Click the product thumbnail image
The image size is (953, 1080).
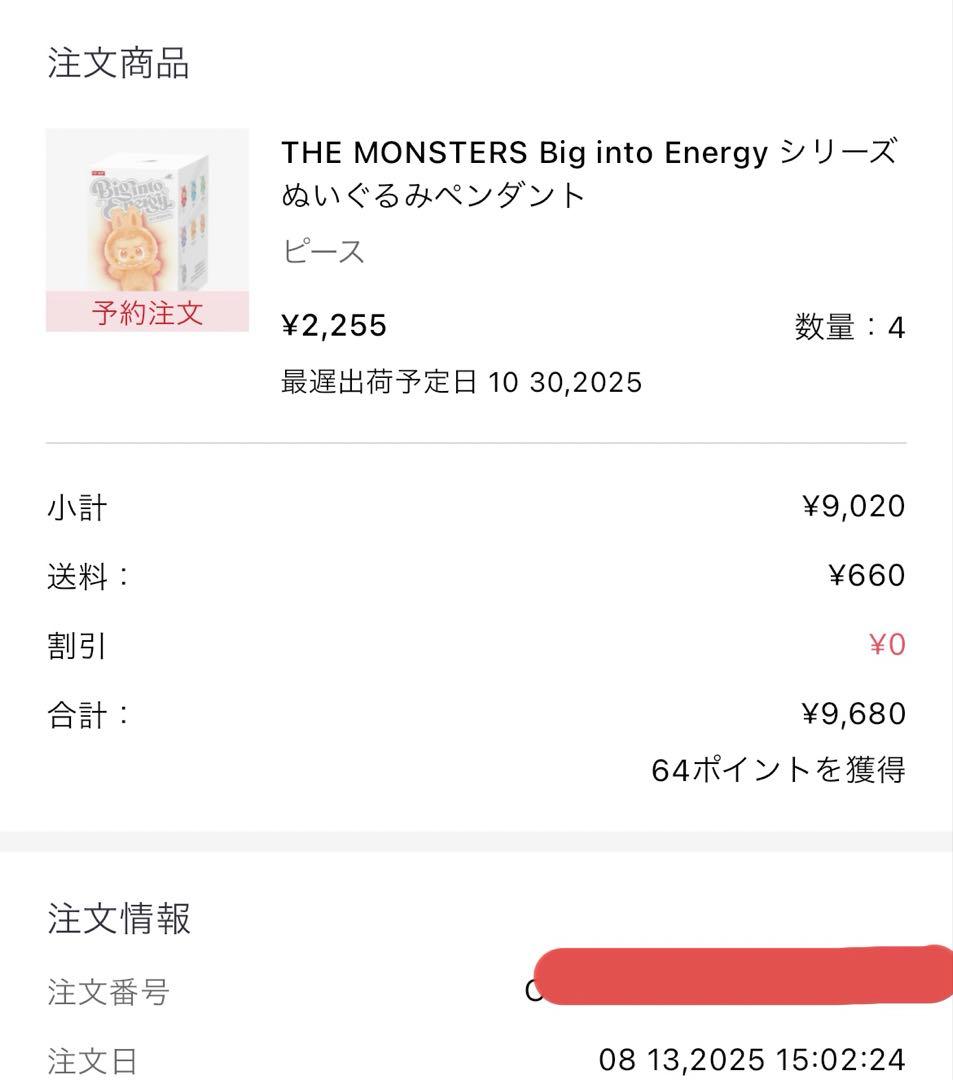coord(147,215)
